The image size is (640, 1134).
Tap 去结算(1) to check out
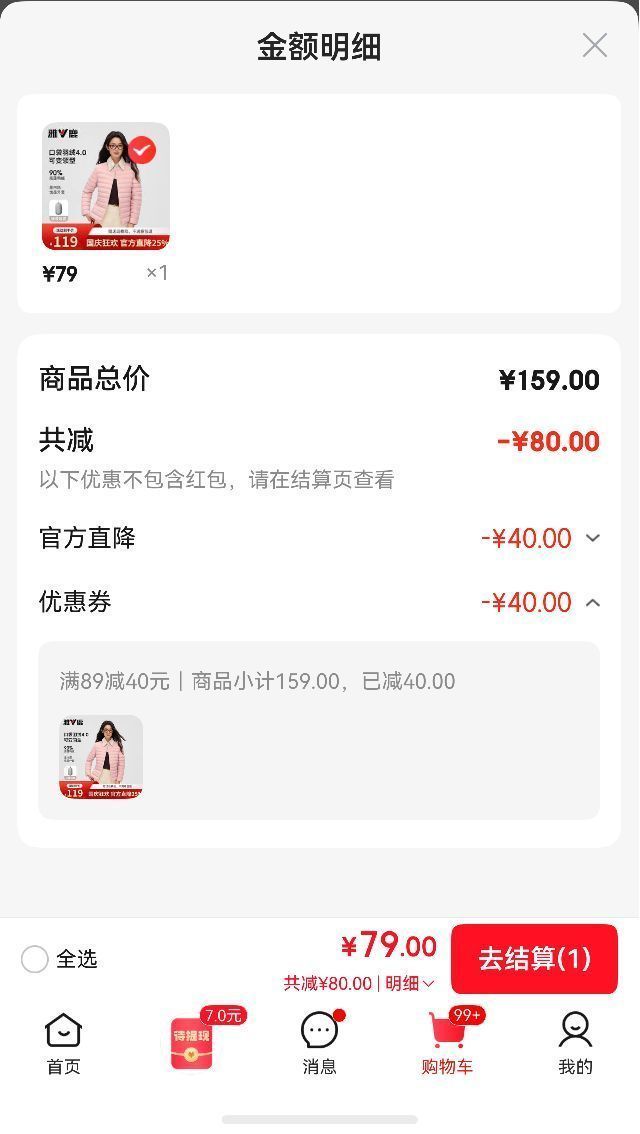534,959
